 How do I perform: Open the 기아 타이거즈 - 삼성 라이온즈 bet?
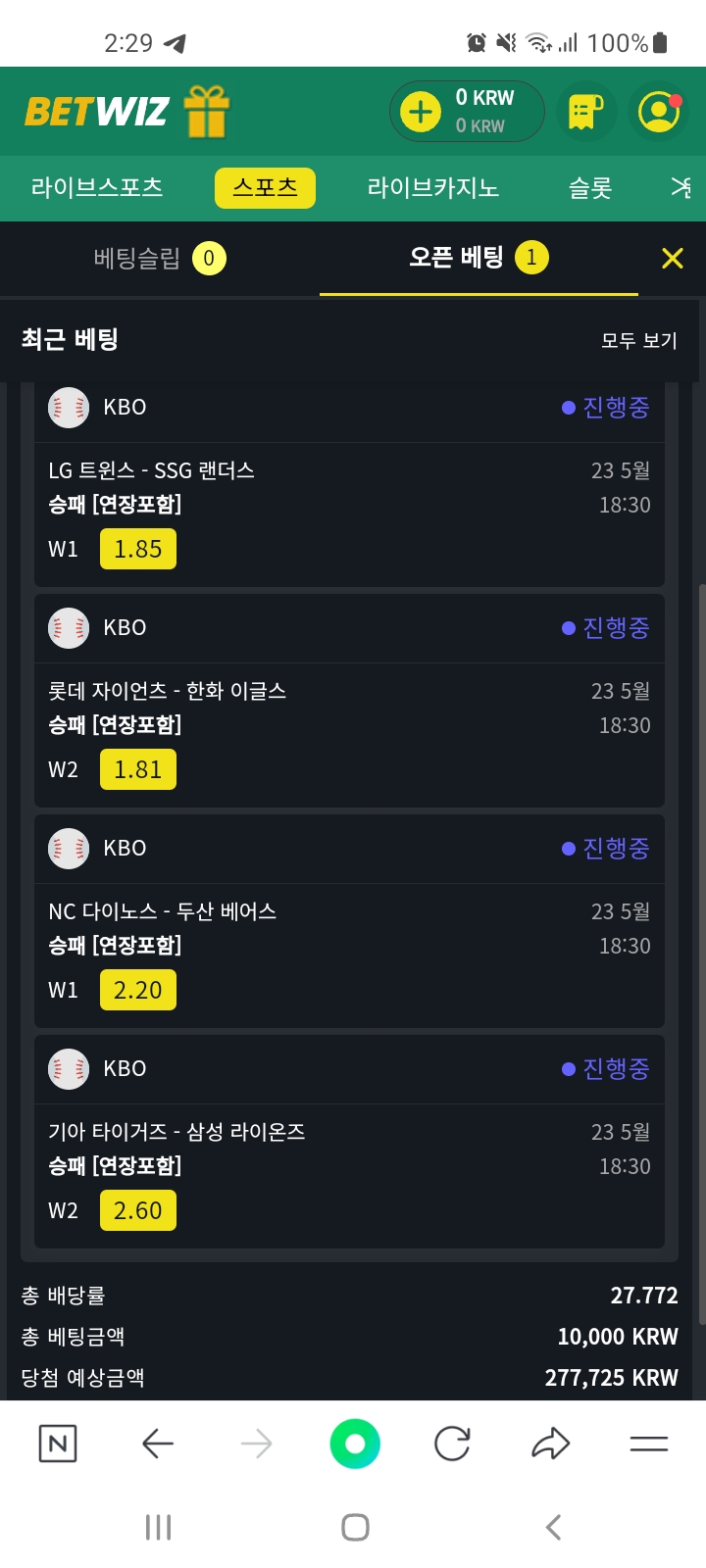coord(176,1132)
